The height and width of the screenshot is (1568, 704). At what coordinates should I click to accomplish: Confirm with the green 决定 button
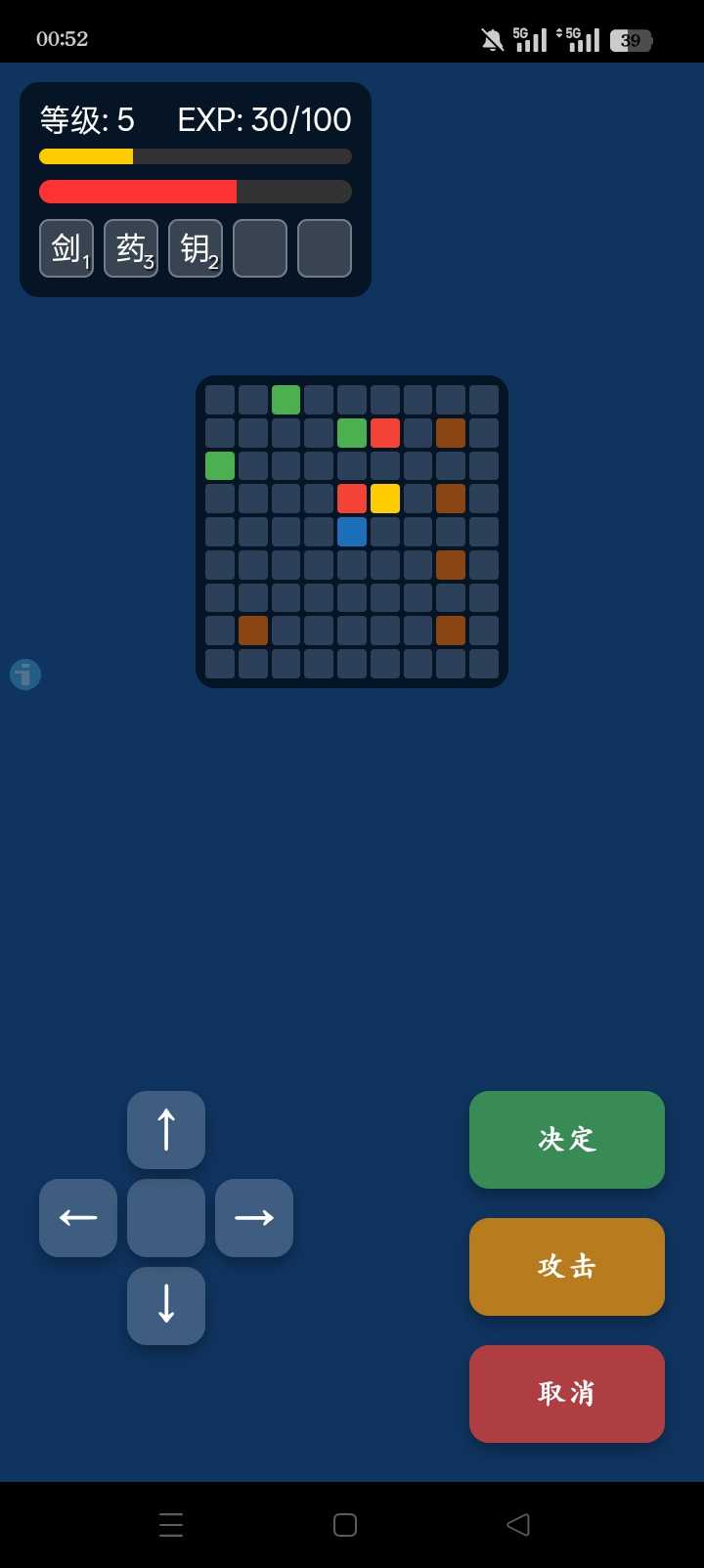[567, 1139]
